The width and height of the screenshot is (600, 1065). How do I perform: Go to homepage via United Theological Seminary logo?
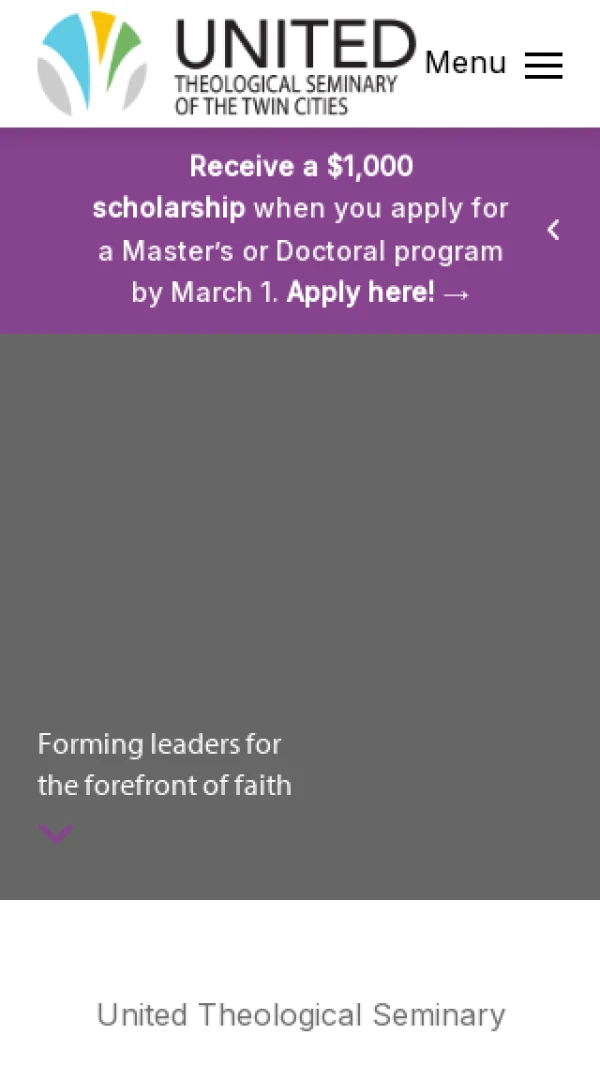tap(226, 65)
